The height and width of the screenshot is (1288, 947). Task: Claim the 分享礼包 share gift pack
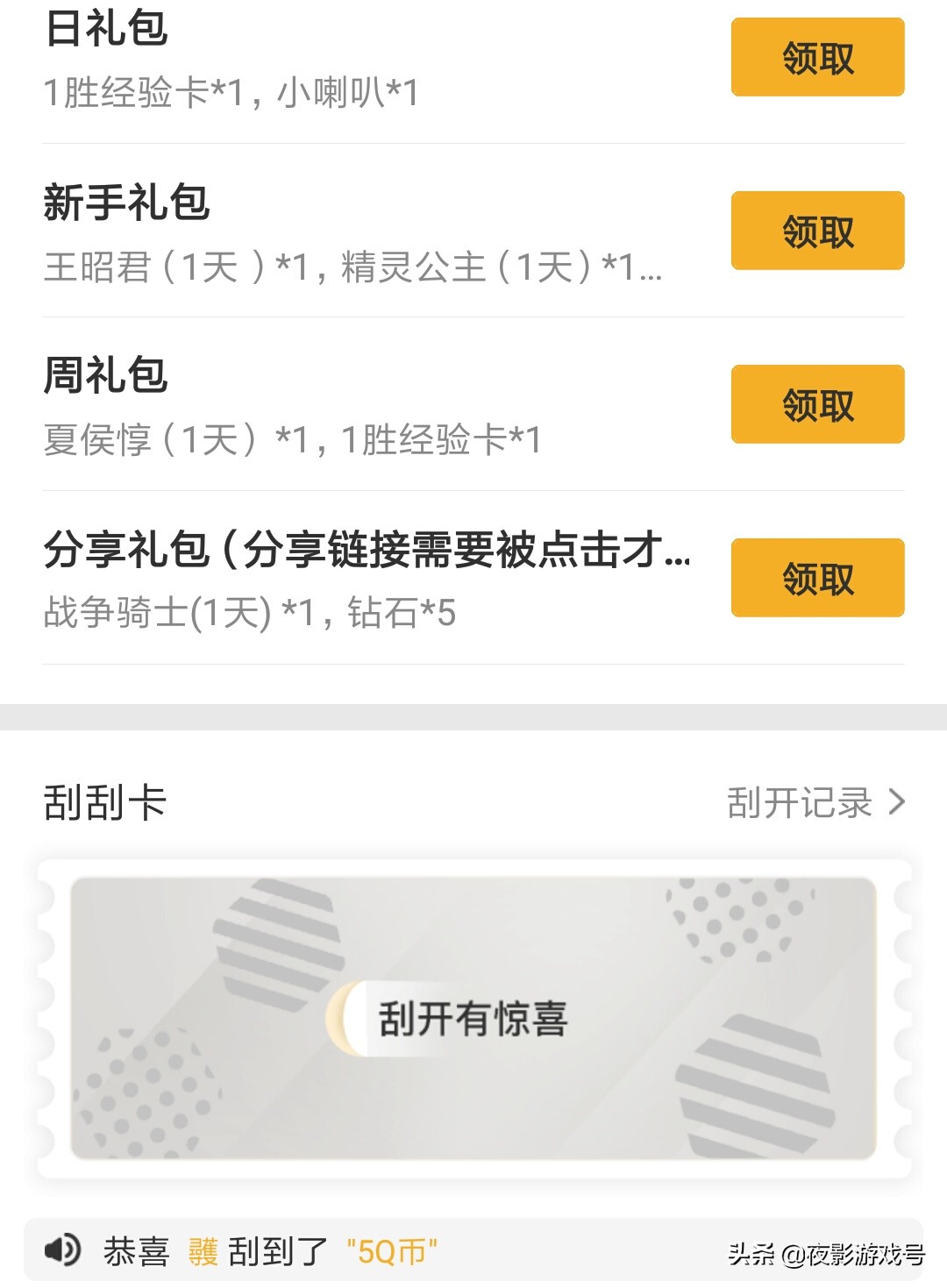[815, 579]
